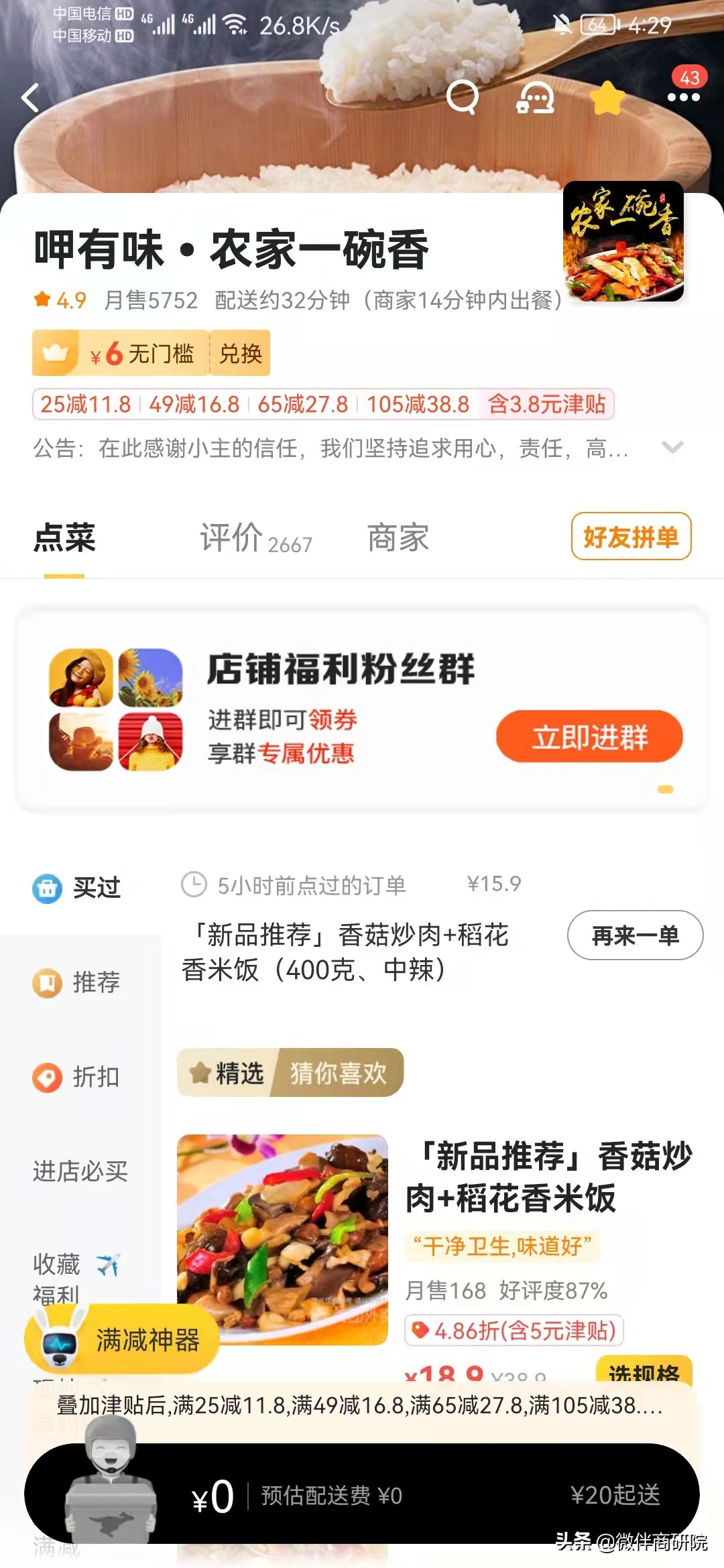
Task: Expand the full 满减 subsidy detail bar
Action: (362, 1406)
